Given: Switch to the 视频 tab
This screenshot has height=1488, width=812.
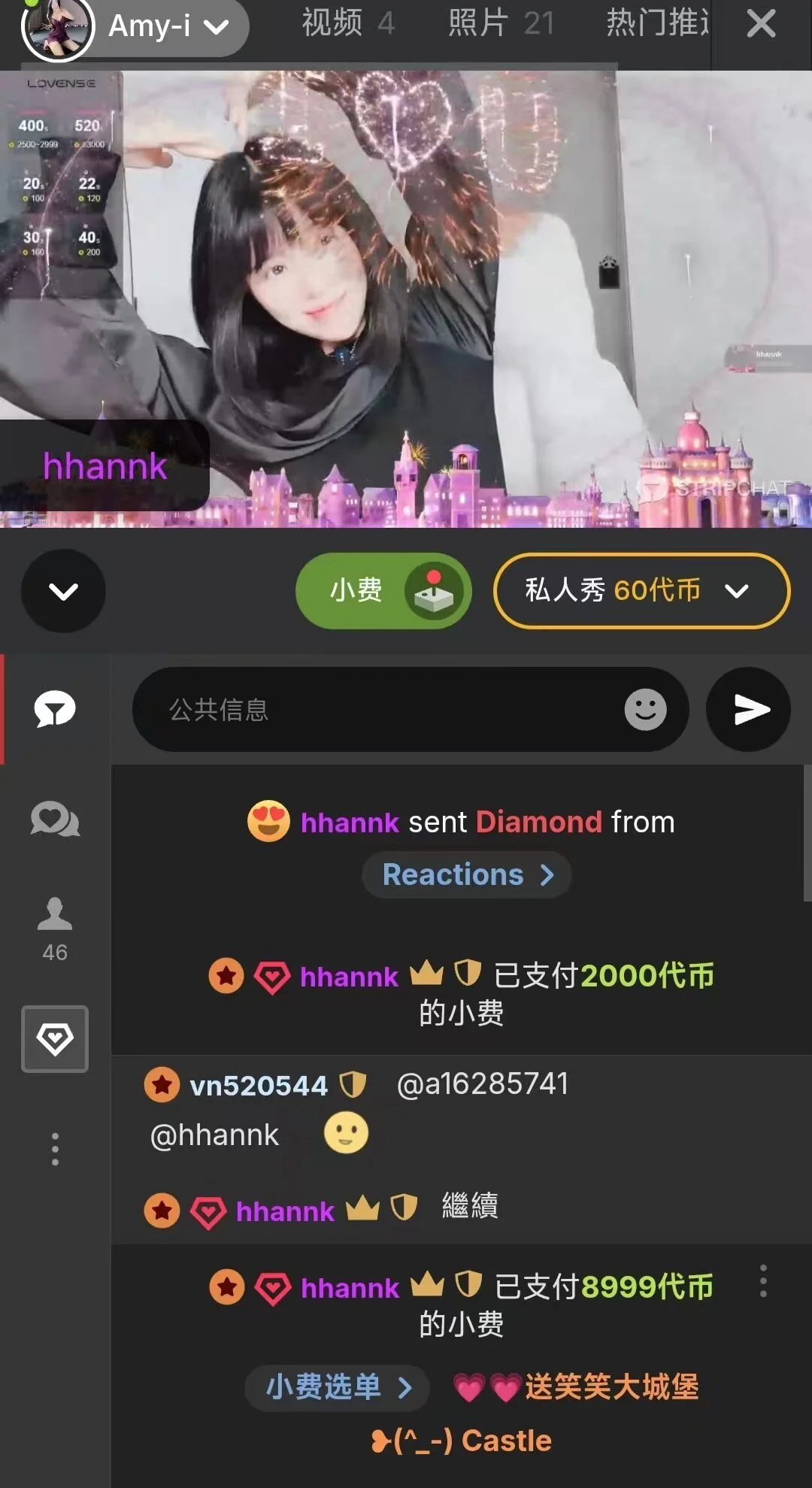Looking at the screenshot, I should click(x=347, y=23).
